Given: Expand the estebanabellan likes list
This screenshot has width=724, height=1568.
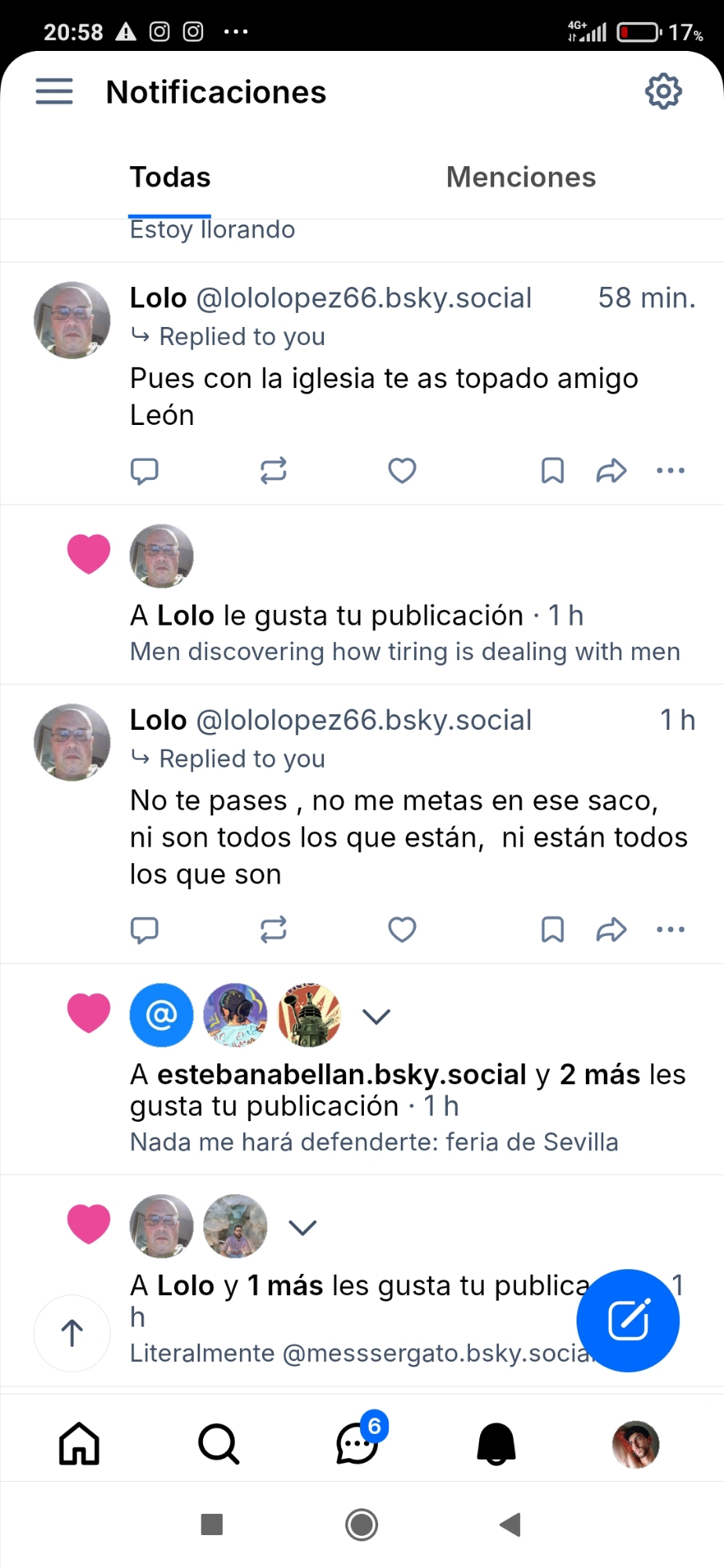Looking at the screenshot, I should tap(377, 1016).
